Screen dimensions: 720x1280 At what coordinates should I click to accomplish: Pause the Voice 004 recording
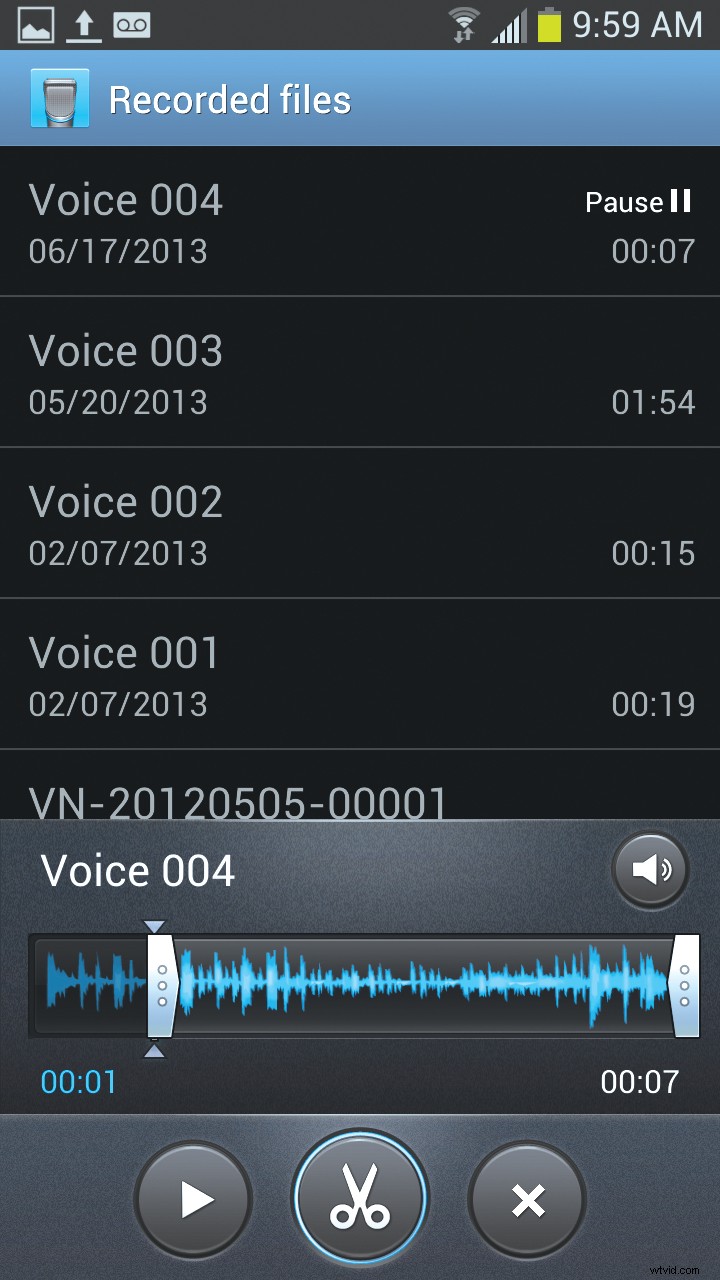point(637,202)
